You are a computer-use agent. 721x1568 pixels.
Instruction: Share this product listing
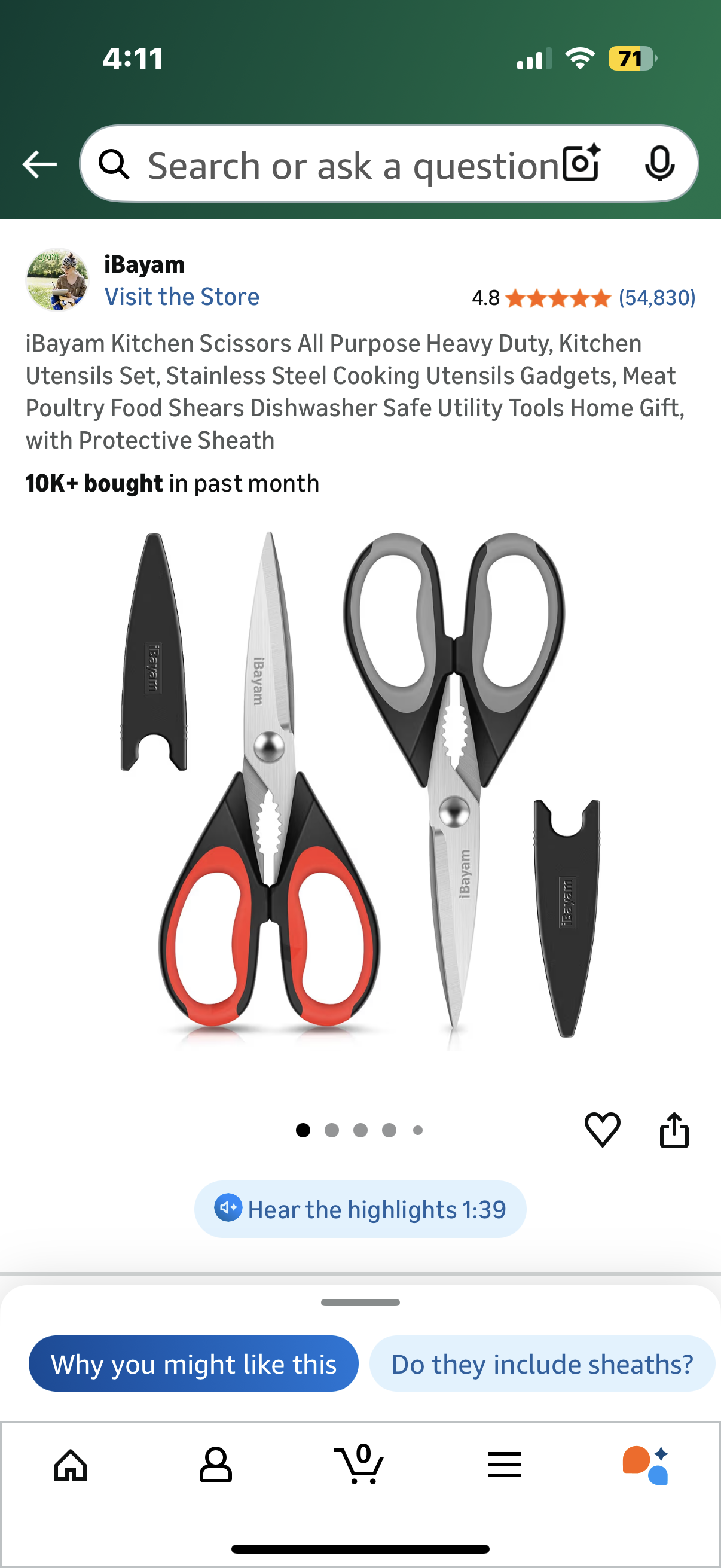pyautogui.click(x=674, y=1130)
